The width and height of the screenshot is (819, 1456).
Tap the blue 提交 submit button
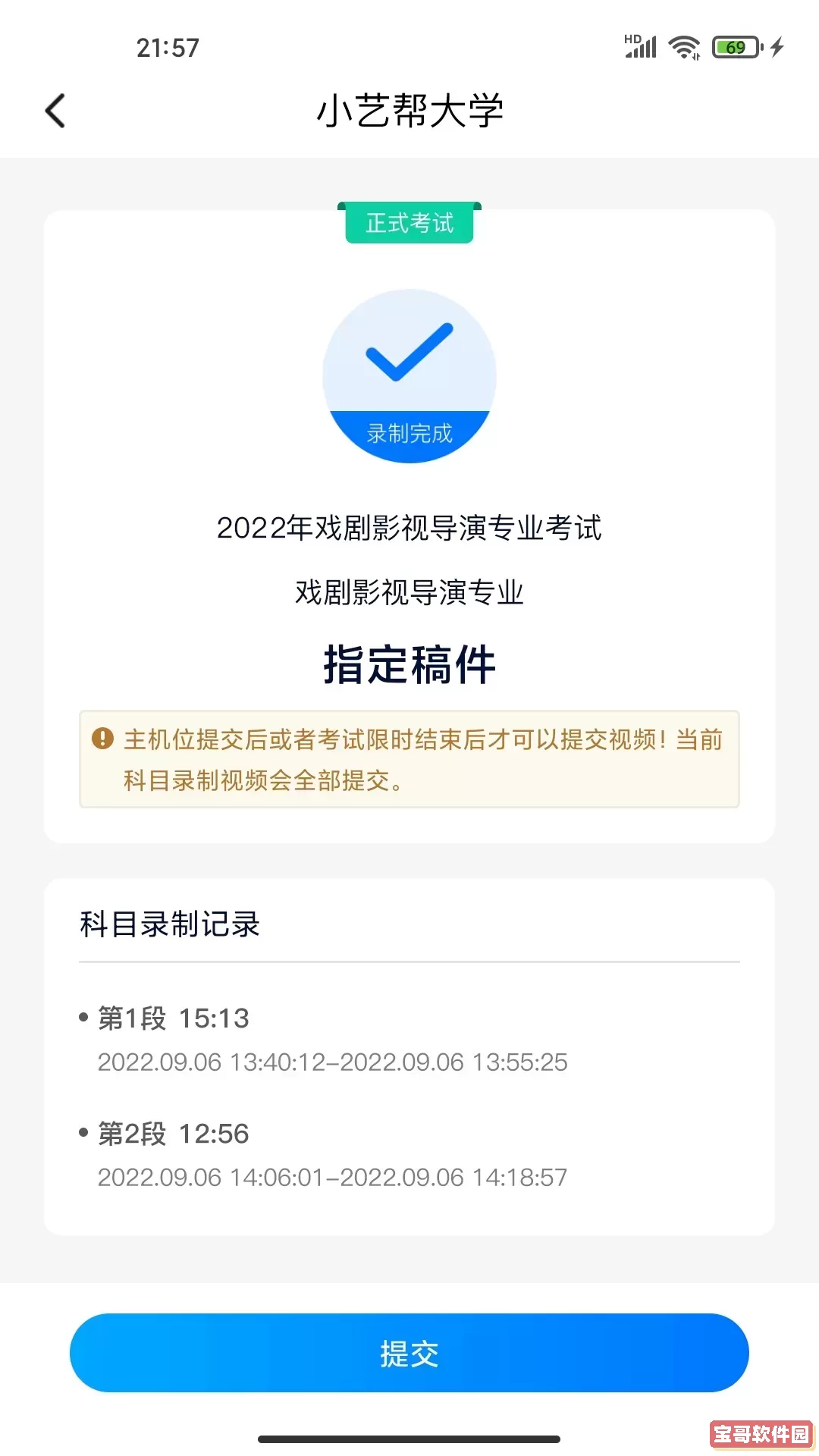409,1353
